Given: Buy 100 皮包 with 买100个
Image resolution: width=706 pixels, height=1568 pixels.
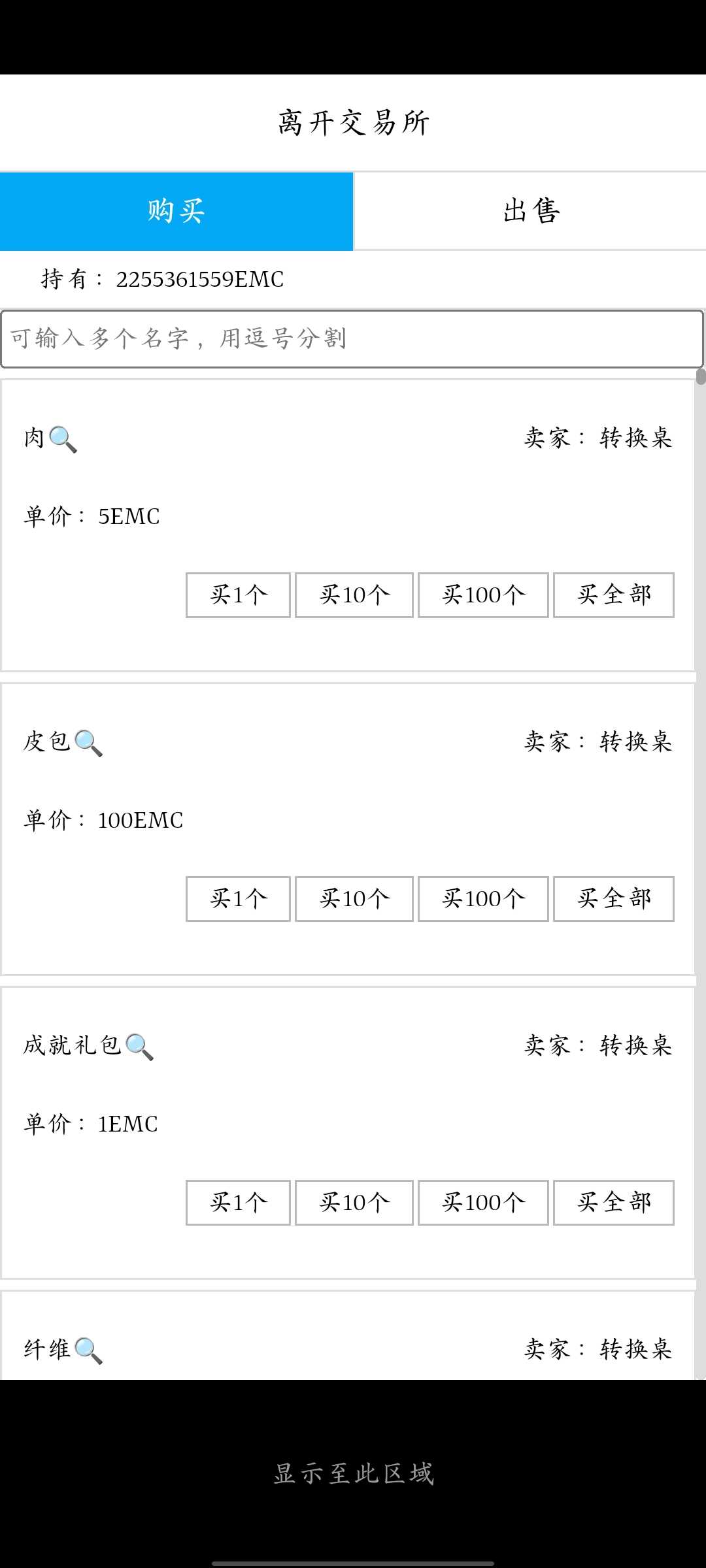Looking at the screenshot, I should point(483,899).
